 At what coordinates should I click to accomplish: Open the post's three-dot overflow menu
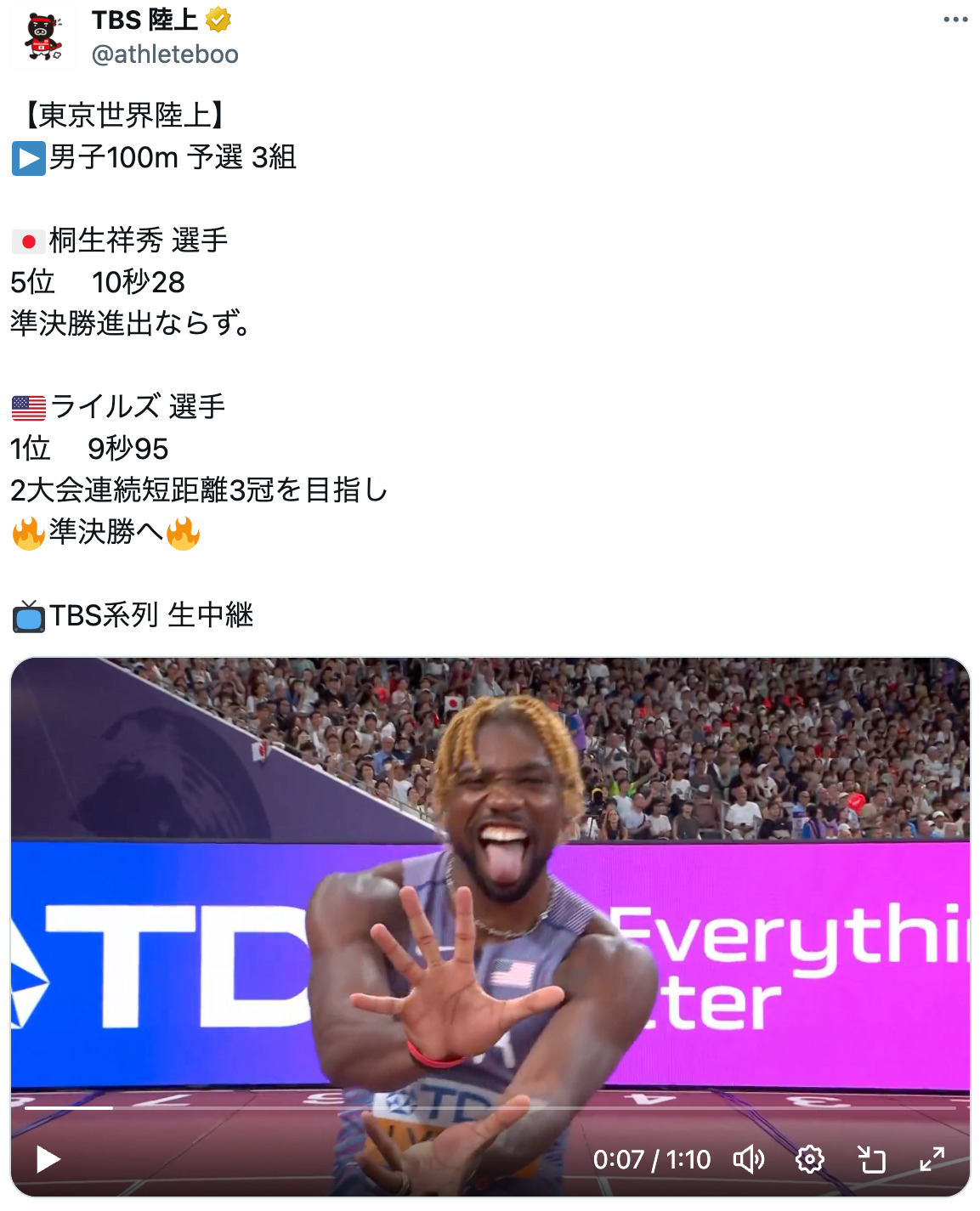(x=955, y=20)
